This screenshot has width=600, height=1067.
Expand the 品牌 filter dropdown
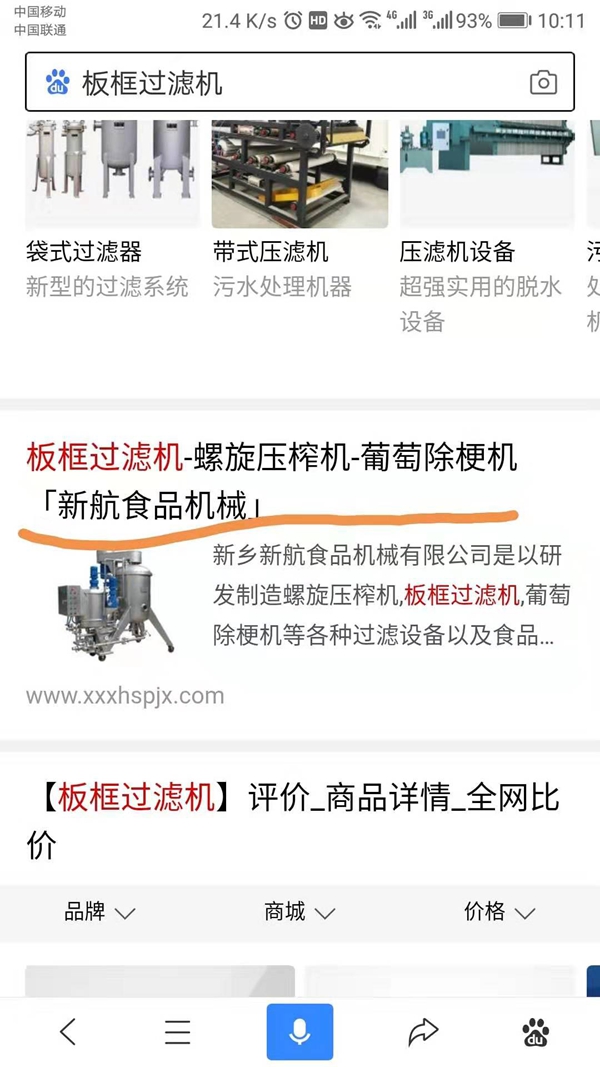click(x=100, y=912)
